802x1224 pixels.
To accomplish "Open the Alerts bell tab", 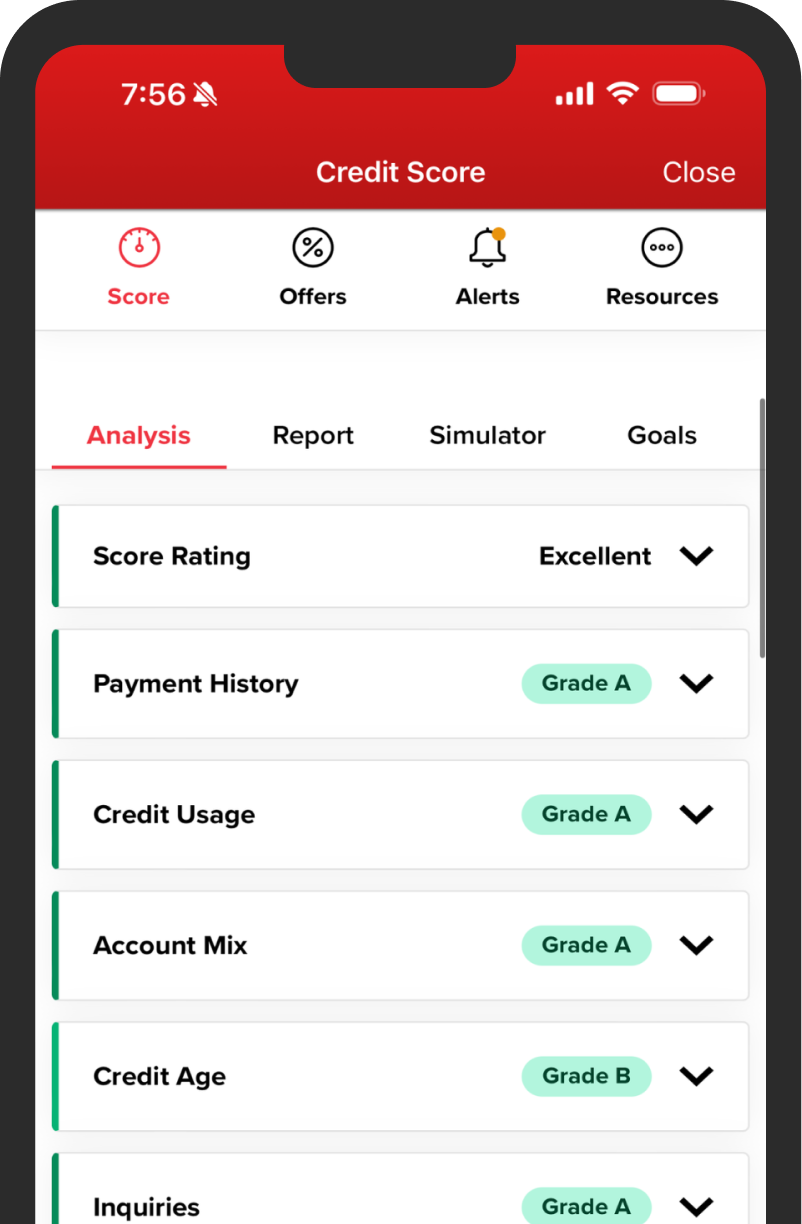I will (x=488, y=267).
